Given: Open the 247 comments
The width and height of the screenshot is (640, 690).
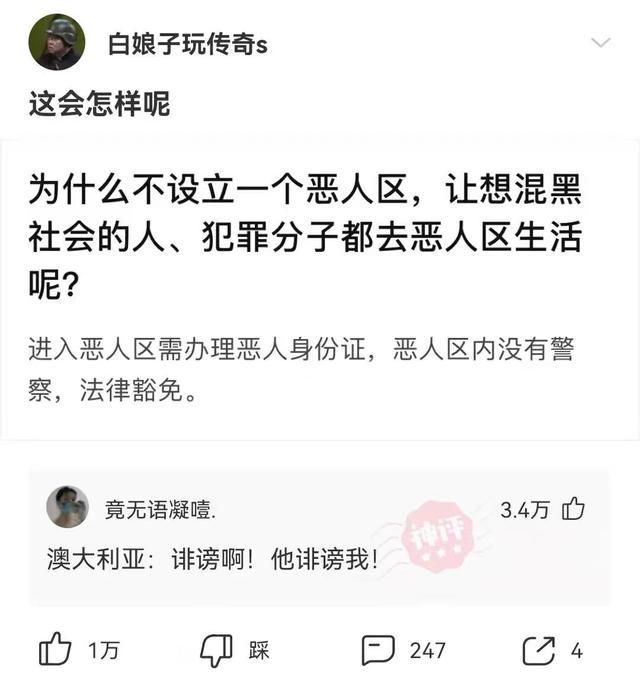Looking at the screenshot, I should pyautogui.click(x=380, y=651).
